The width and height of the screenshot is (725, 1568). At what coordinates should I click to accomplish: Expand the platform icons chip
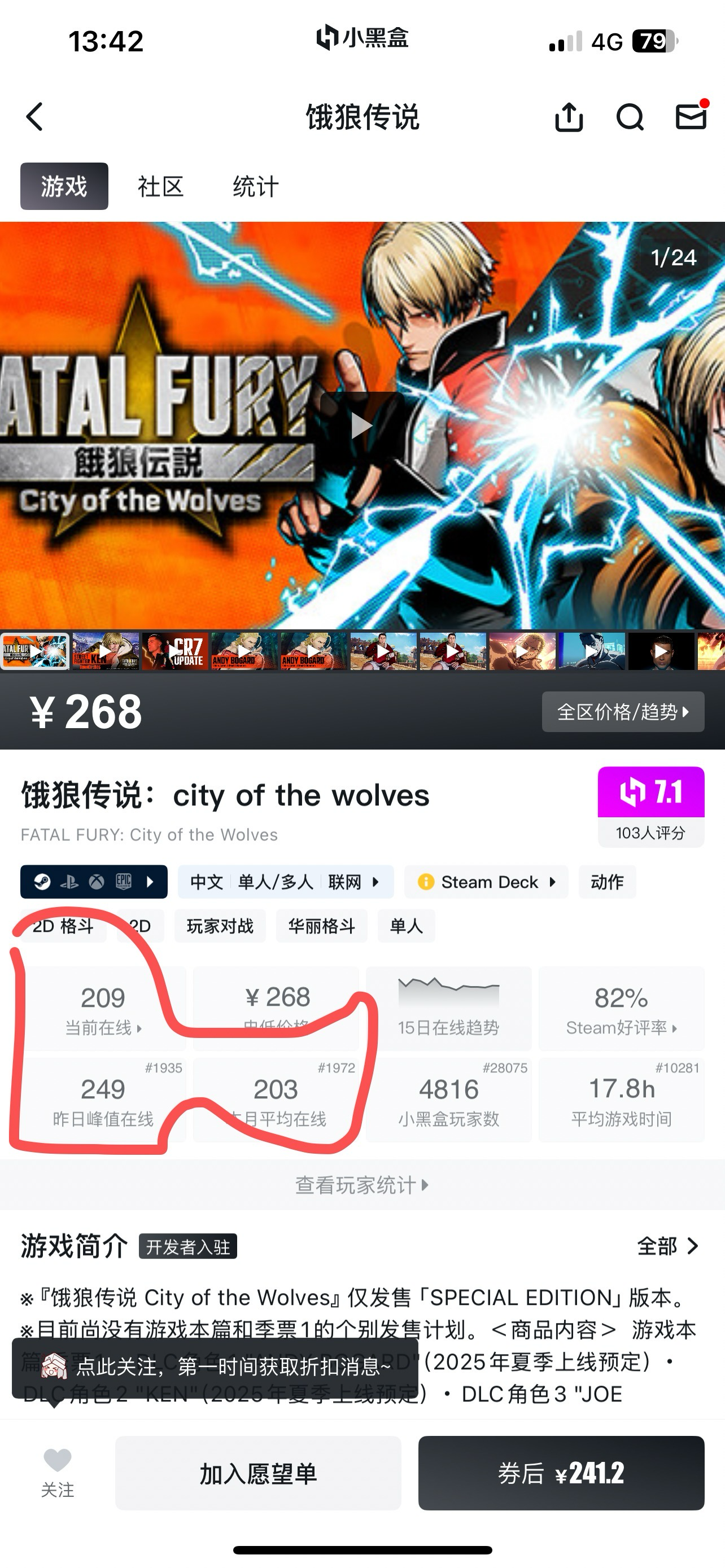94,882
